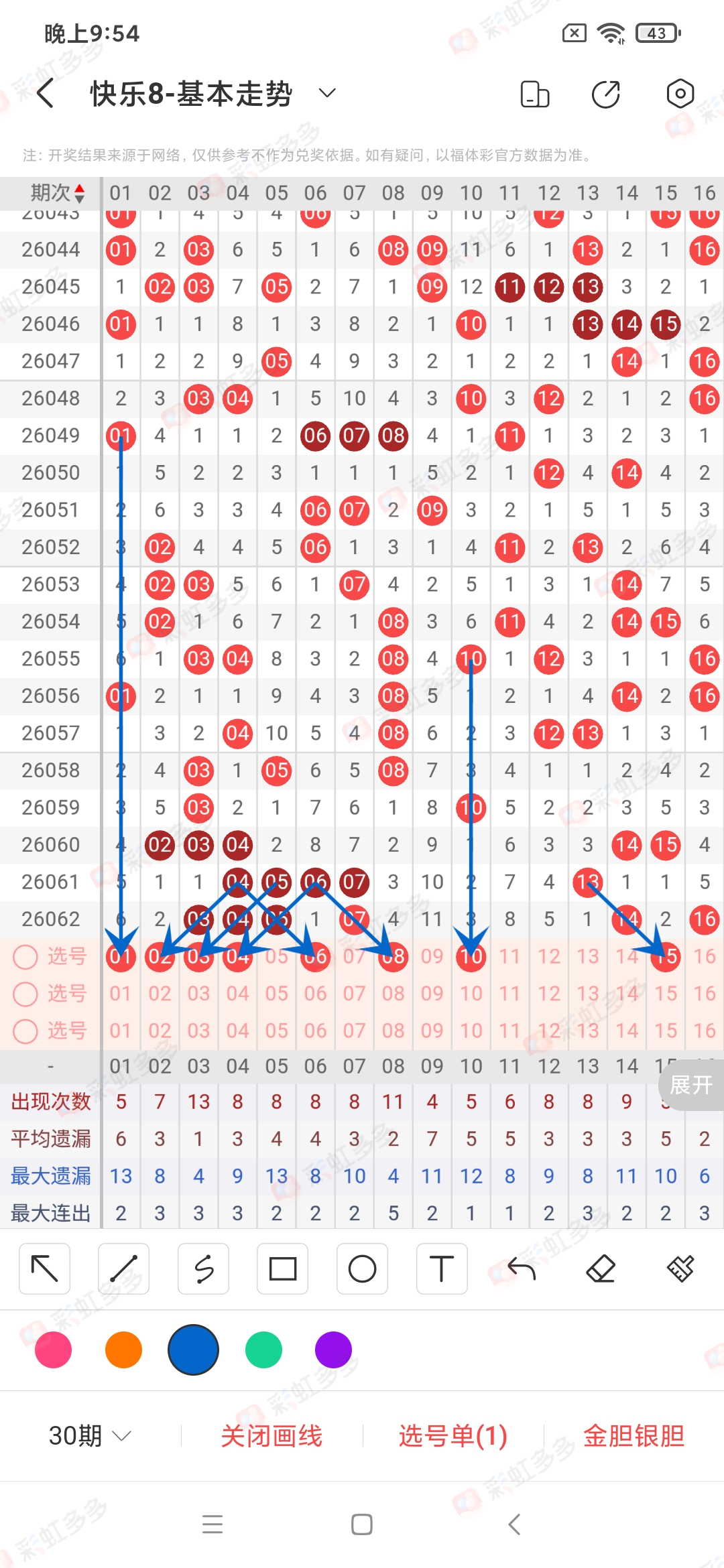This screenshot has height=1568, width=724.
Task: Select the arrow drawing tool
Action: point(45,1268)
